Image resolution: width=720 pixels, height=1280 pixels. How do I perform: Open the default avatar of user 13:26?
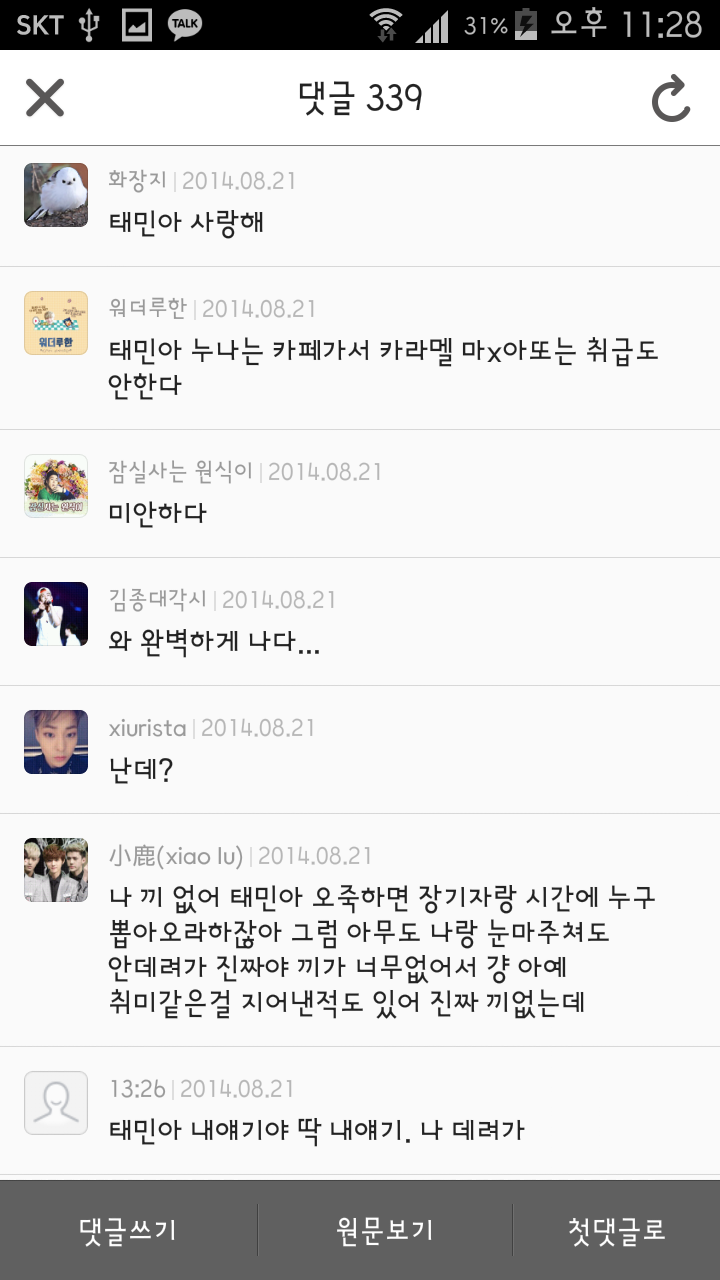56,1103
